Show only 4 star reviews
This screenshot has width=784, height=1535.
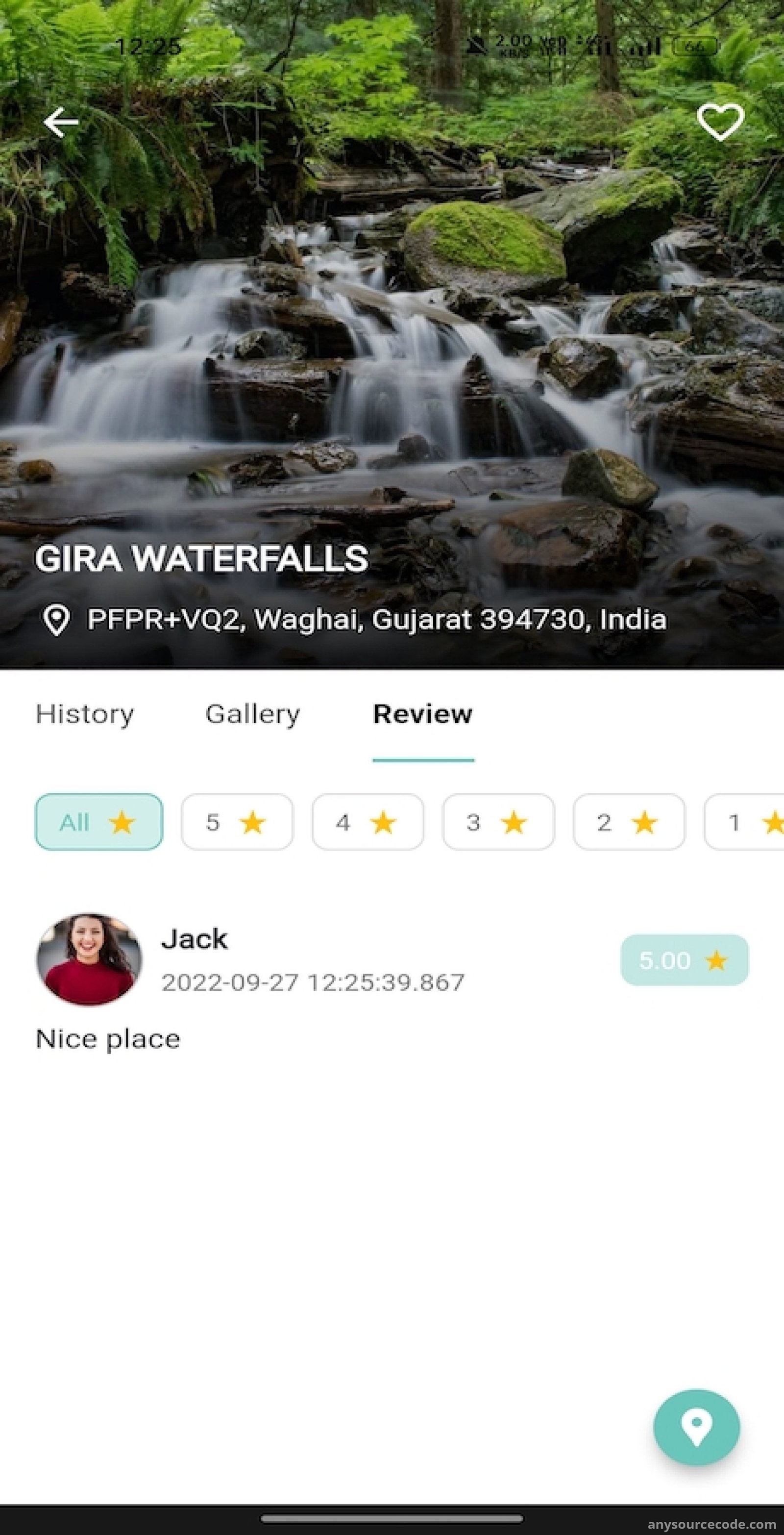click(367, 822)
